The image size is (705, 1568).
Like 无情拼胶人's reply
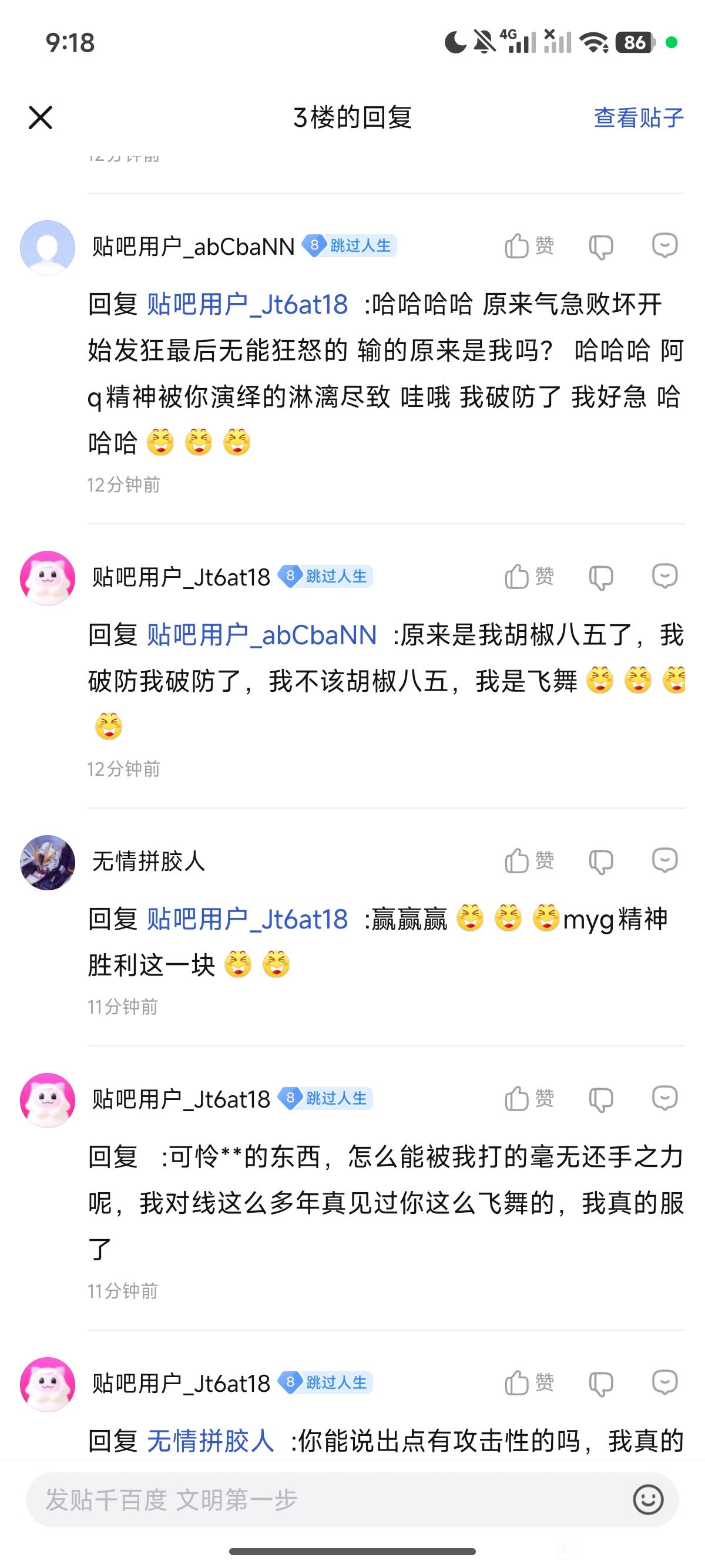point(528,861)
